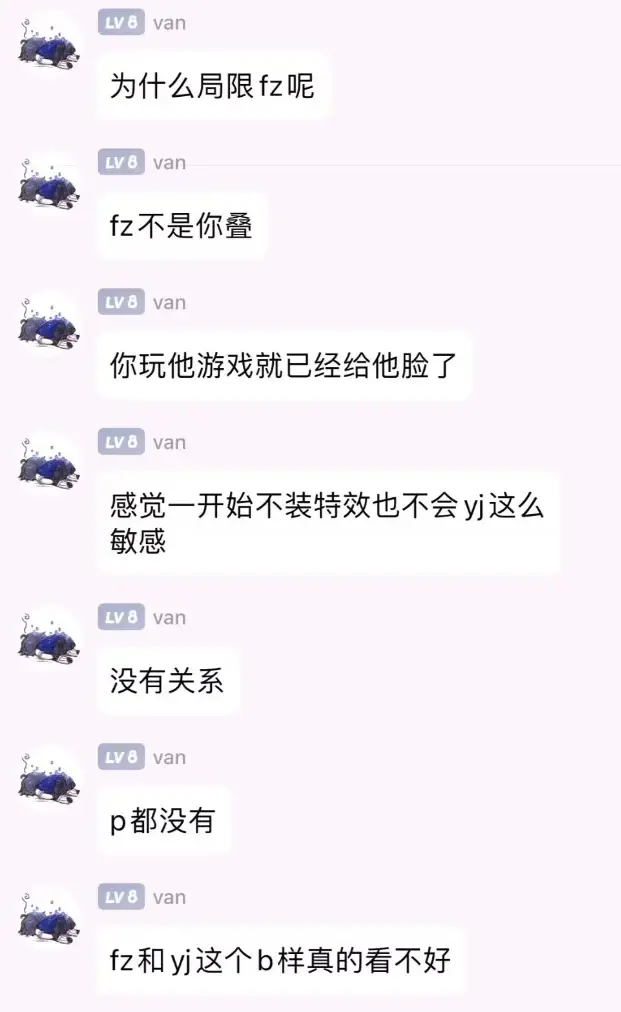Tap van's avatar beside "fz不是你叠" message
The image size is (621, 1012).
48,184
